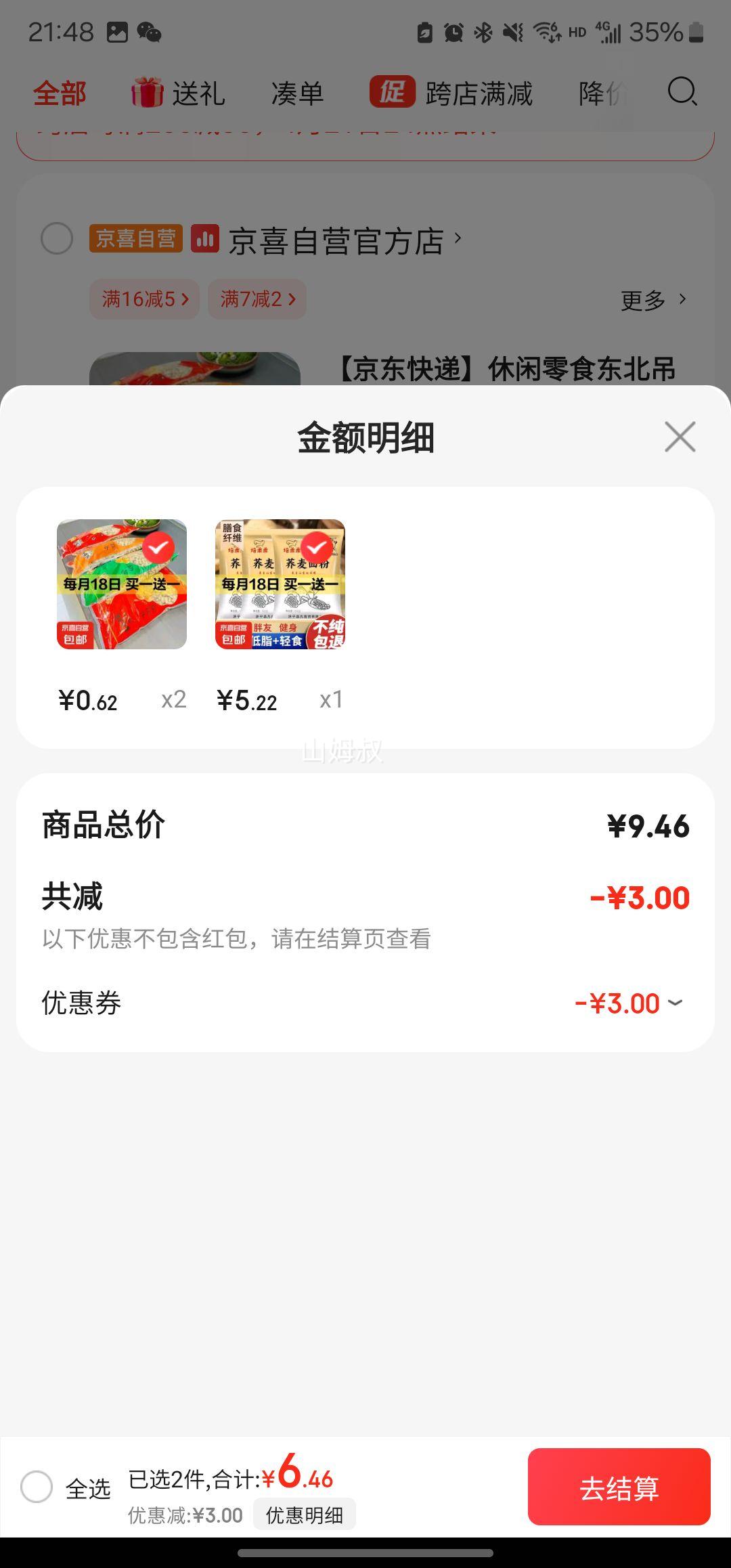731x1568 pixels.
Task: Open the 优惠明细 discount breakdown
Action: [x=305, y=1515]
